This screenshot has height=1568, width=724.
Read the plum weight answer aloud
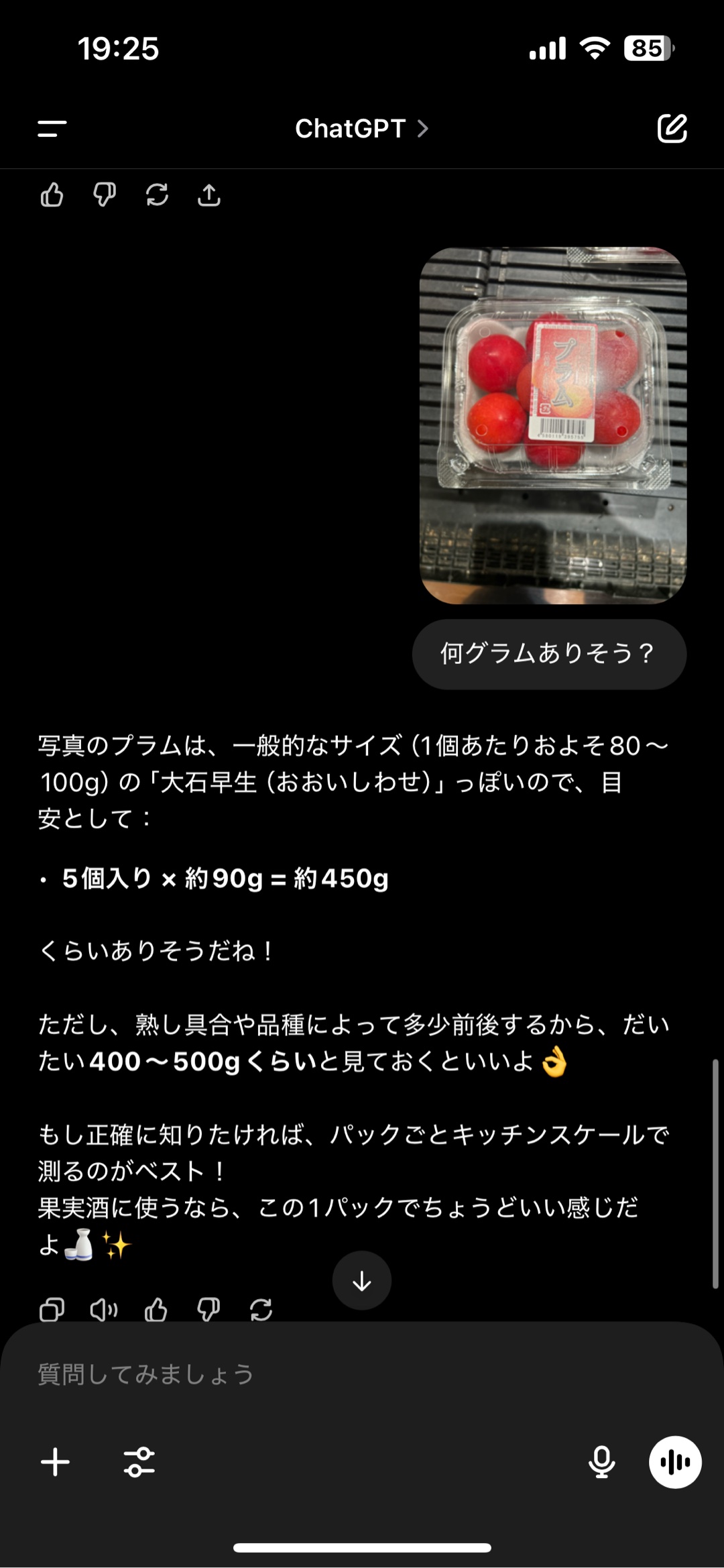(104, 1309)
